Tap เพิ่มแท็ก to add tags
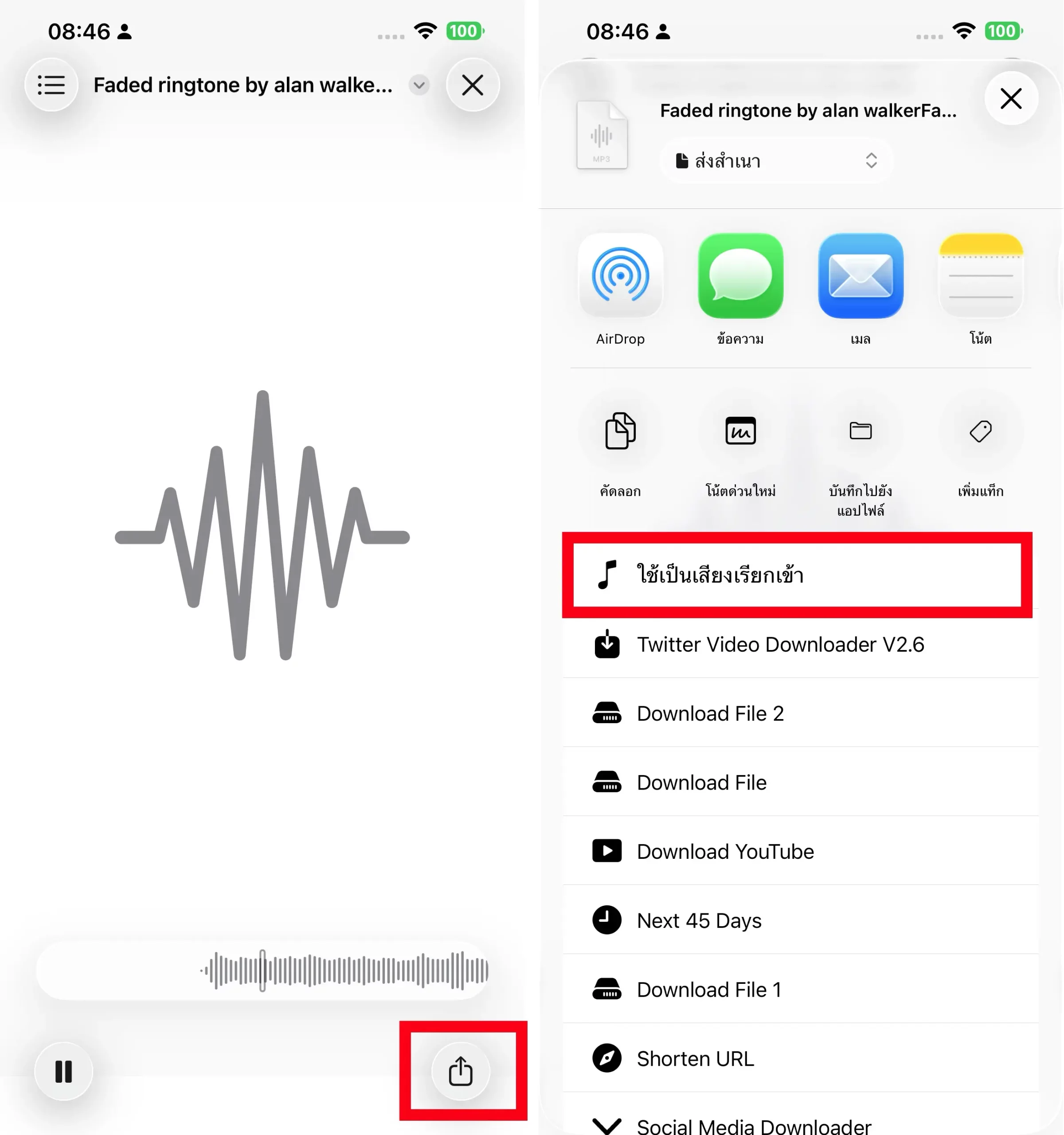1064x1135 pixels. click(980, 431)
